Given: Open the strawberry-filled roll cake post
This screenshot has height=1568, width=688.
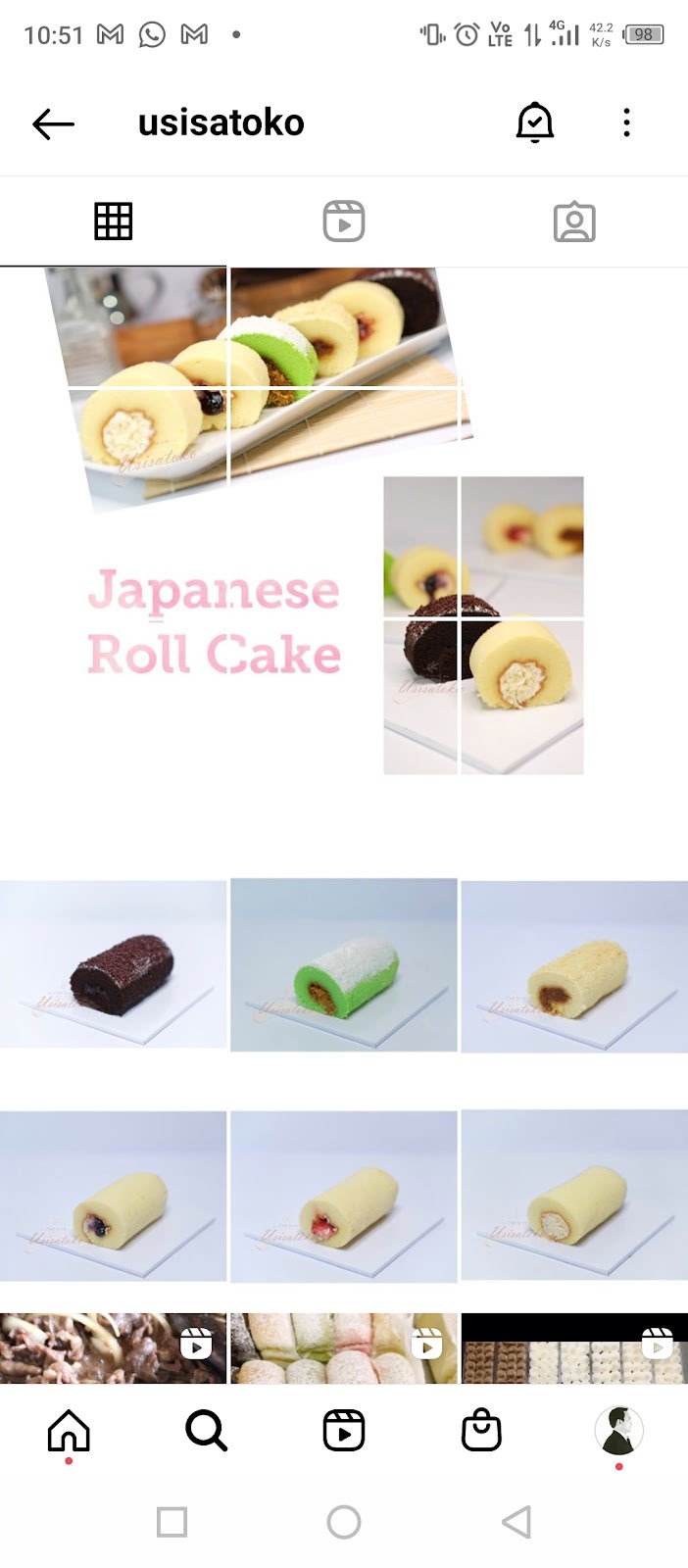Looking at the screenshot, I should click(344, 1196).
